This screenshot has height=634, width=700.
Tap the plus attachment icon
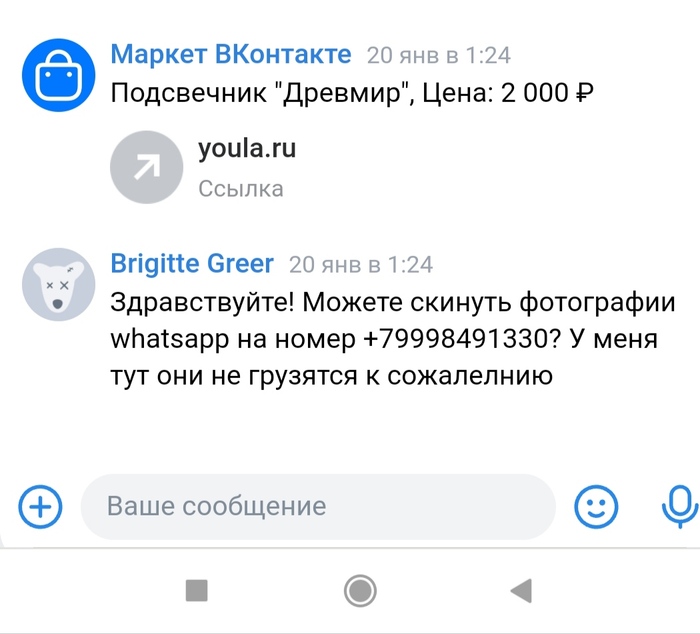pos(41,507)
